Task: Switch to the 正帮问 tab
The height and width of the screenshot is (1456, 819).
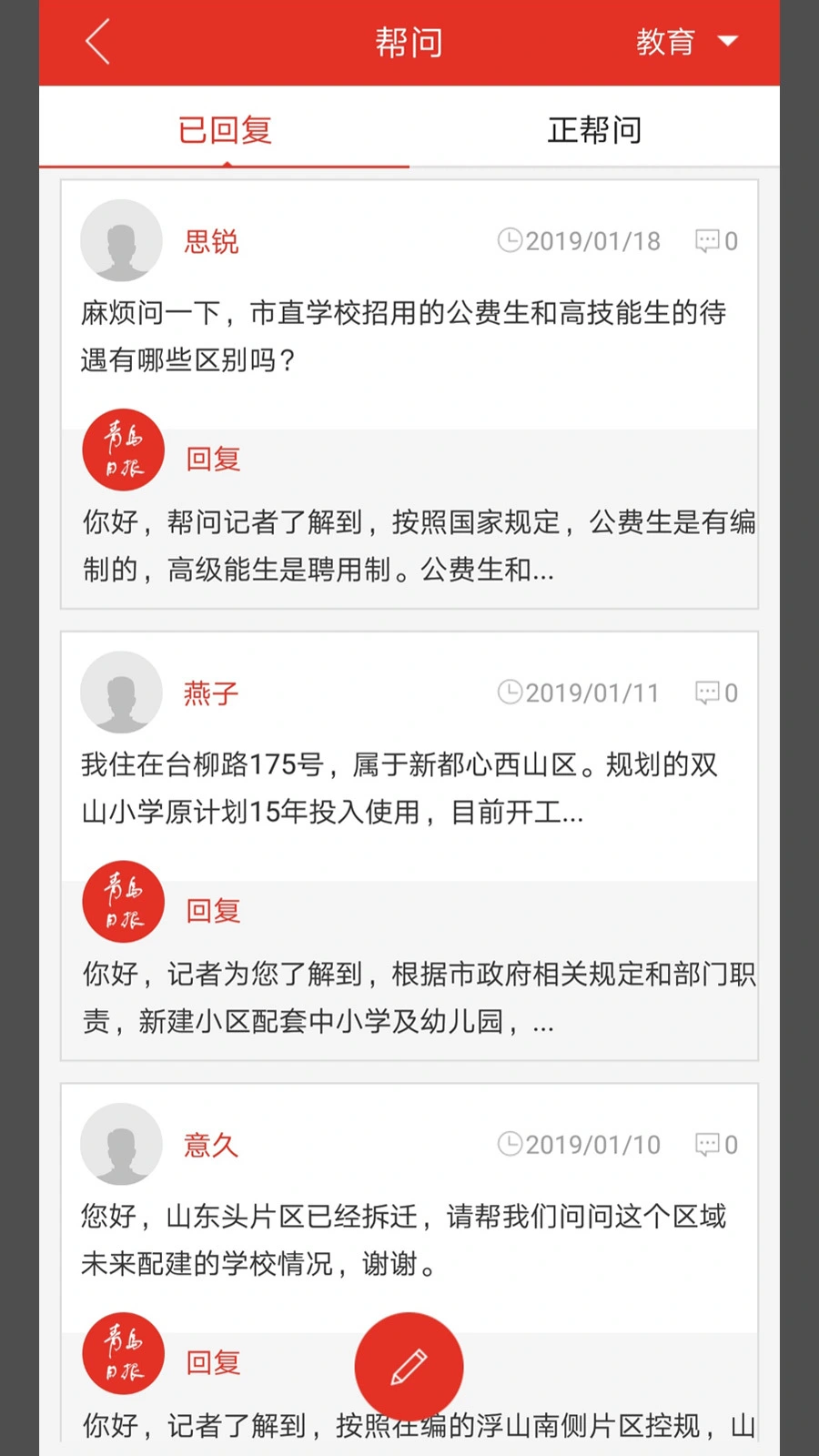Action: [x=596, y=129]
